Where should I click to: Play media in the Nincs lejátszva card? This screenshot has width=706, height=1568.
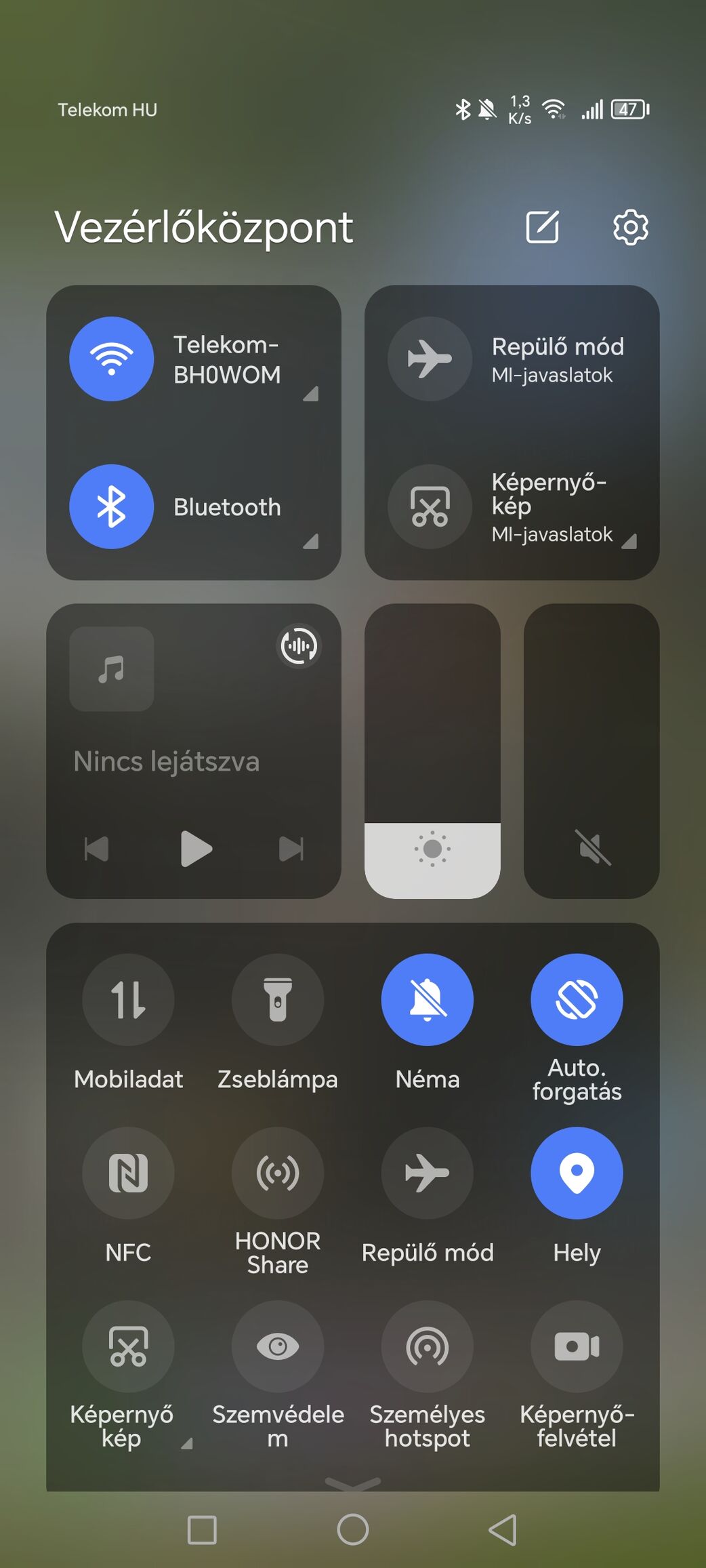[x=196, y=849]
